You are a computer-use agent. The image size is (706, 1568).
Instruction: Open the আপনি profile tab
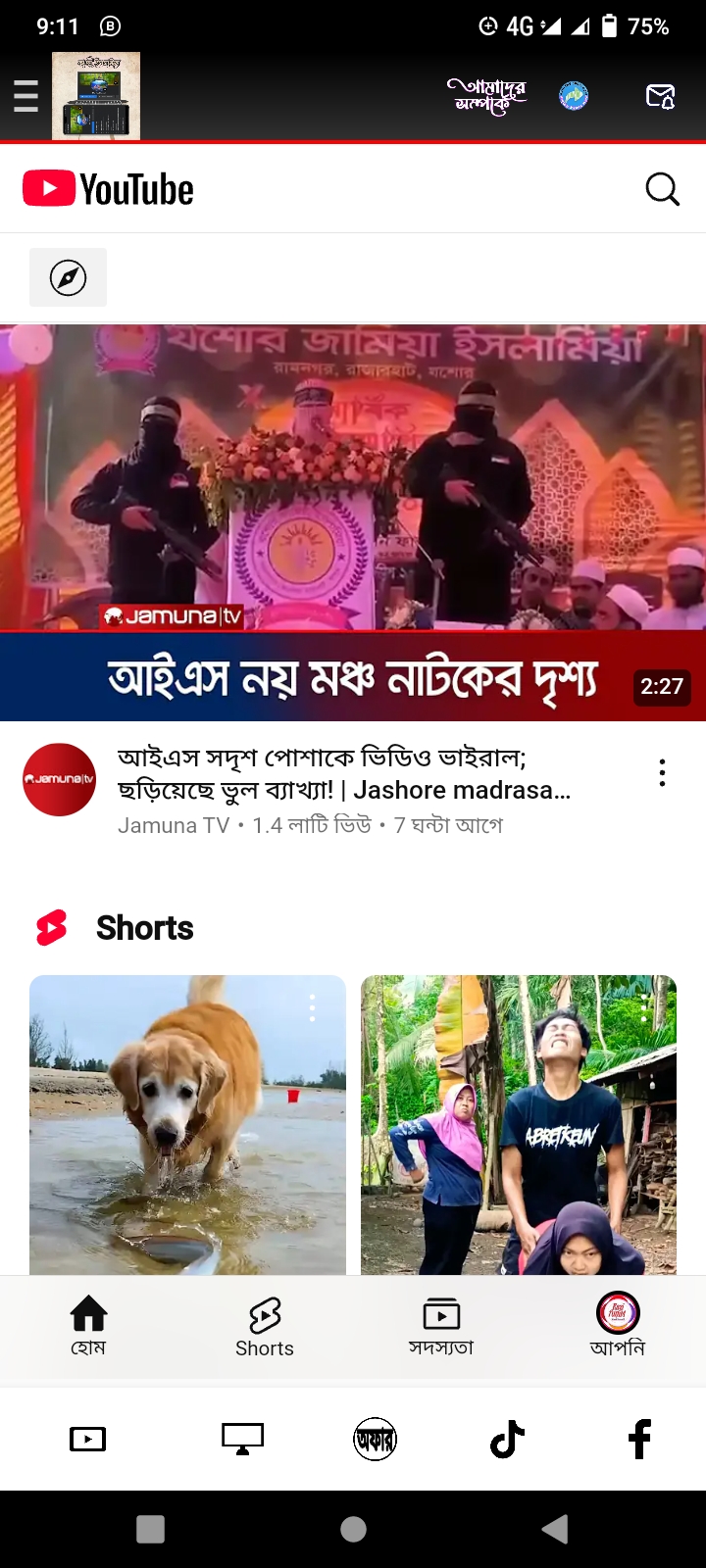(x=618, y=1326)
